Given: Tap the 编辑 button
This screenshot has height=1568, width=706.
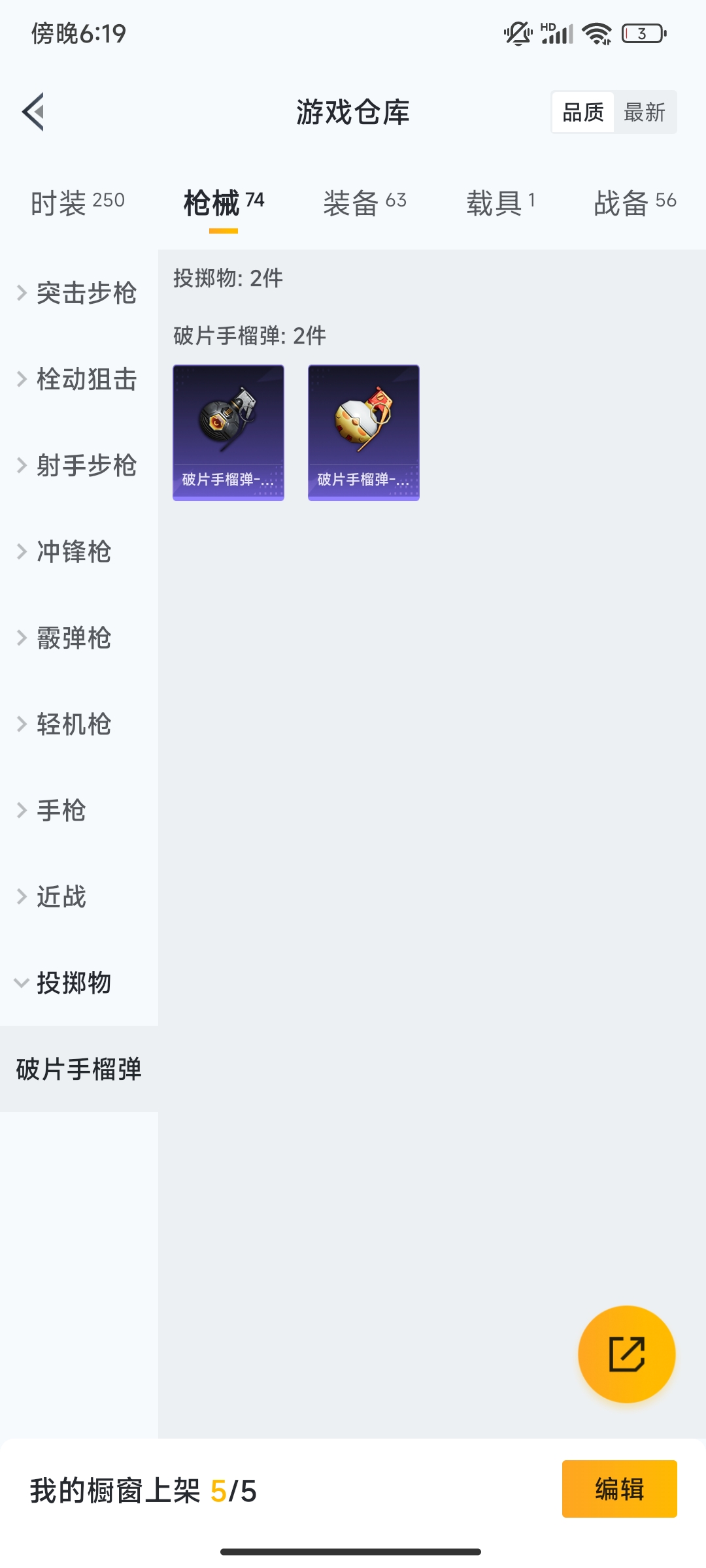Looking at the screenshot, I should (619, 1489).
